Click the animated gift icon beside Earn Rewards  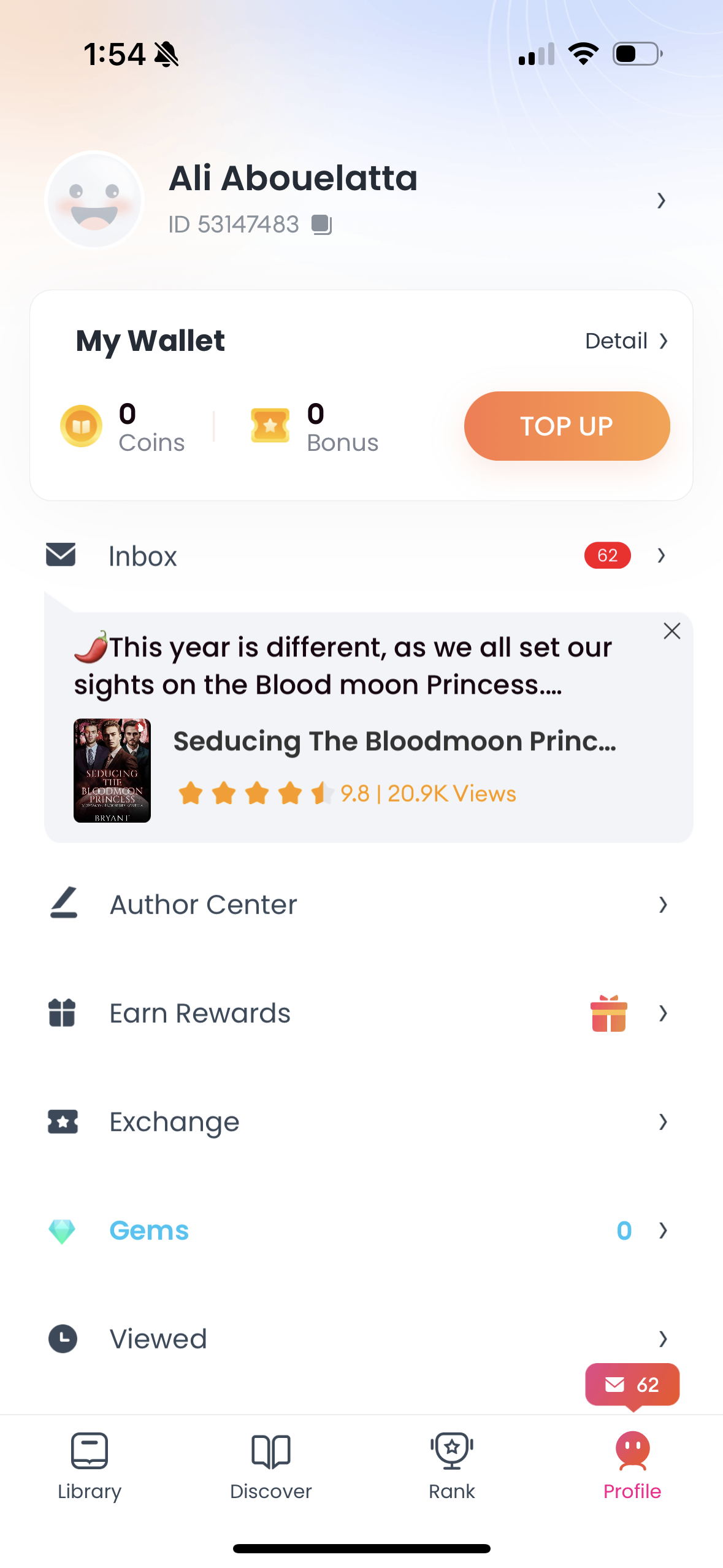coord(608,1013)
